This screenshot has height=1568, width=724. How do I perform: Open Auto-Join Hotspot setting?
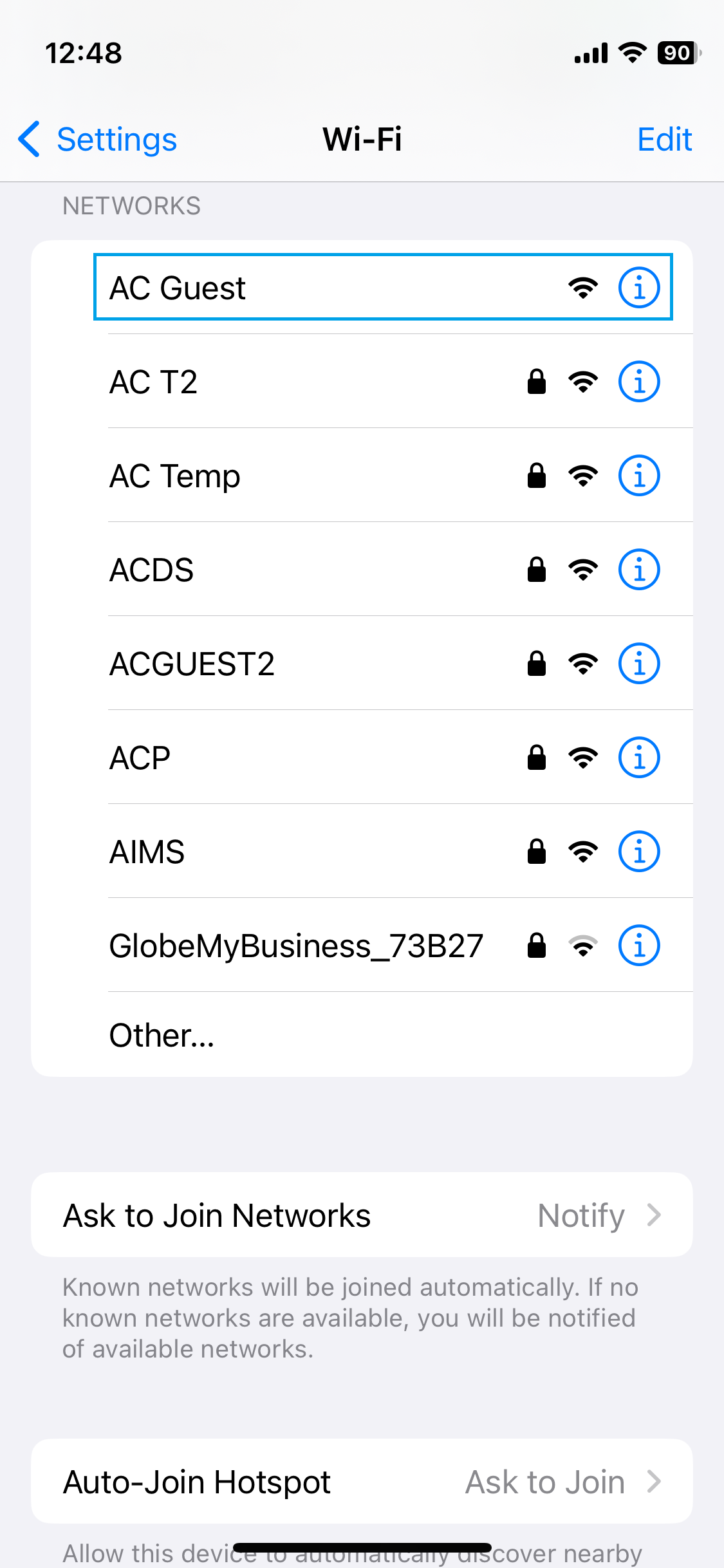click(362, 1482)
